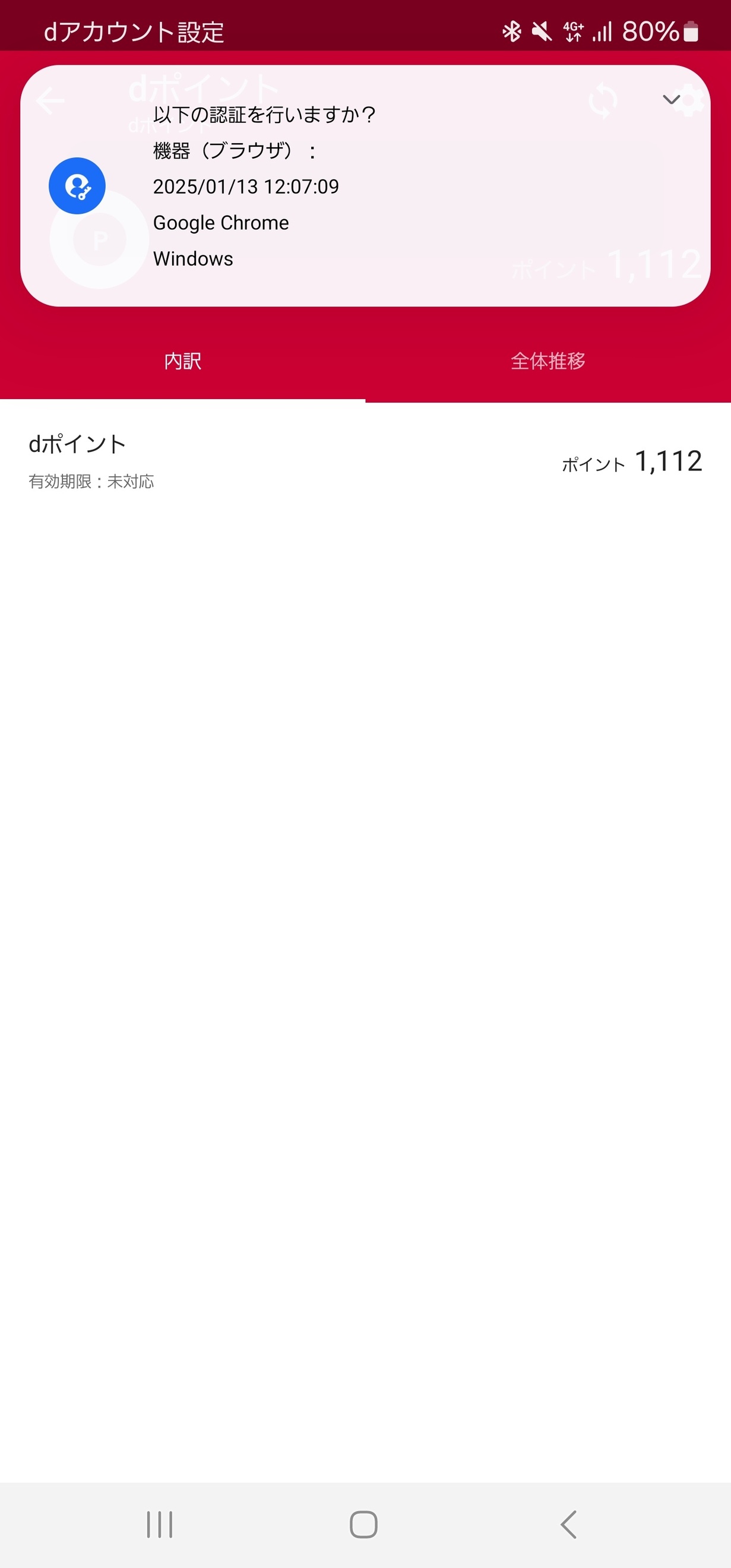Select the 内訳 tab
Viewport: 731px width, 1568px height.
182,361
